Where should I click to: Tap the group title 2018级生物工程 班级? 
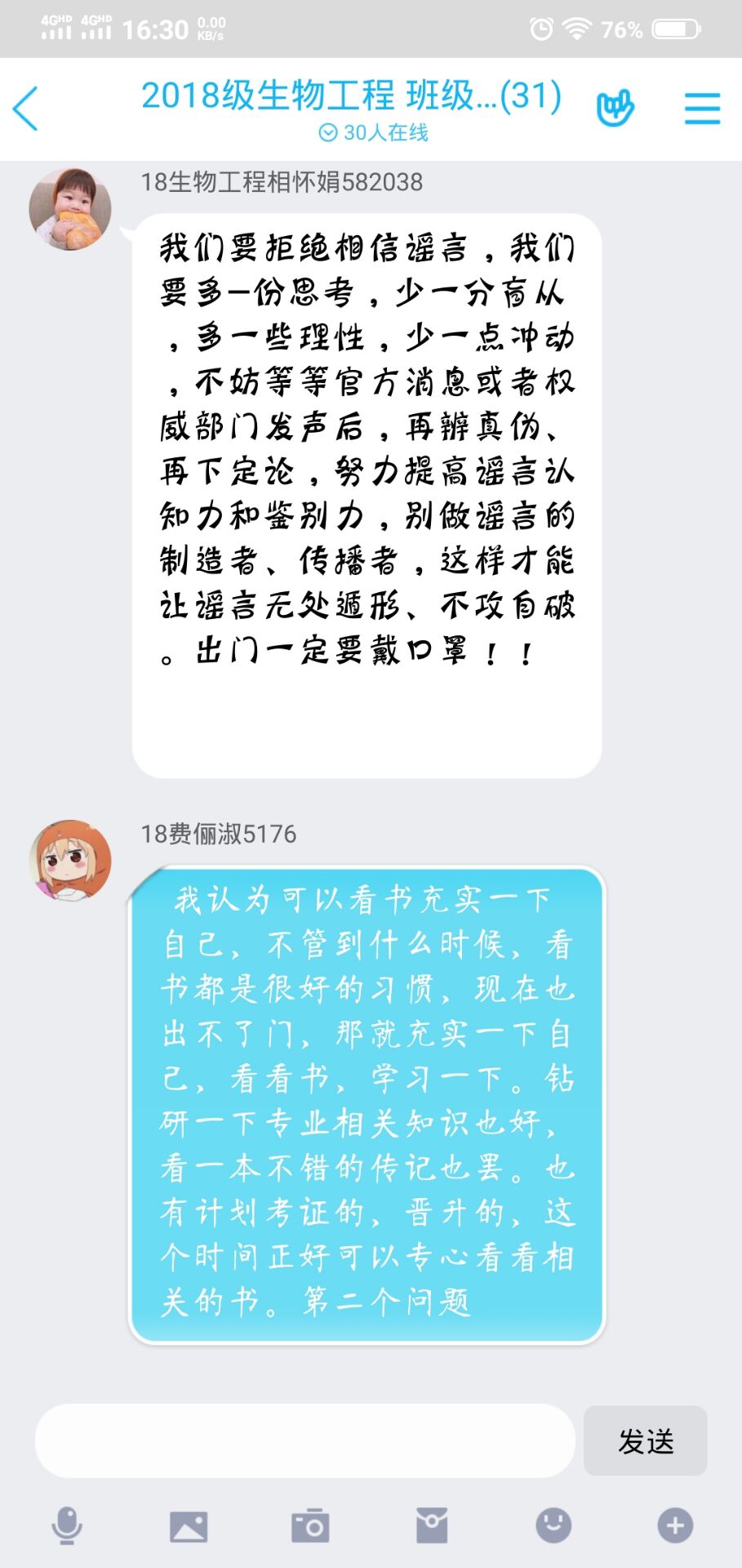(x=351, y=96)
